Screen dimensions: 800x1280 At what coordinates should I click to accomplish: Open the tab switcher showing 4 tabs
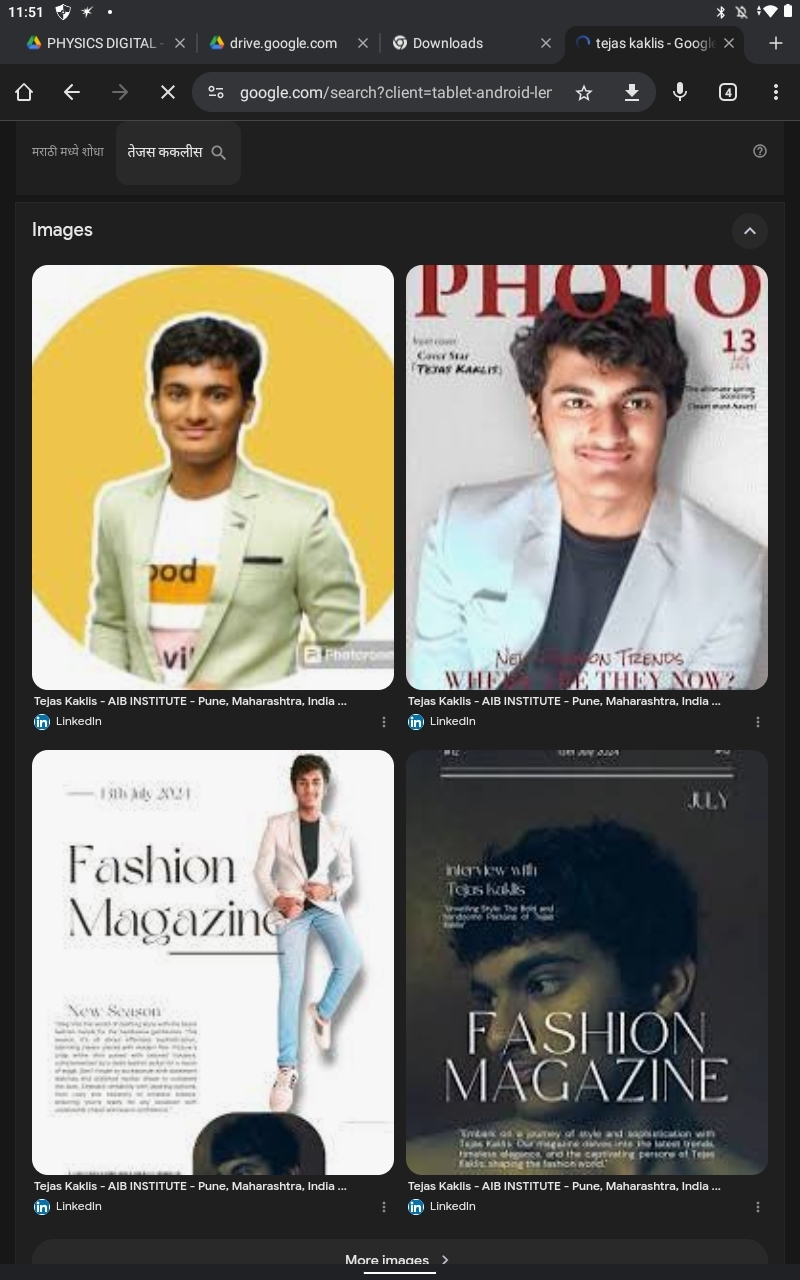pos(728,93)
